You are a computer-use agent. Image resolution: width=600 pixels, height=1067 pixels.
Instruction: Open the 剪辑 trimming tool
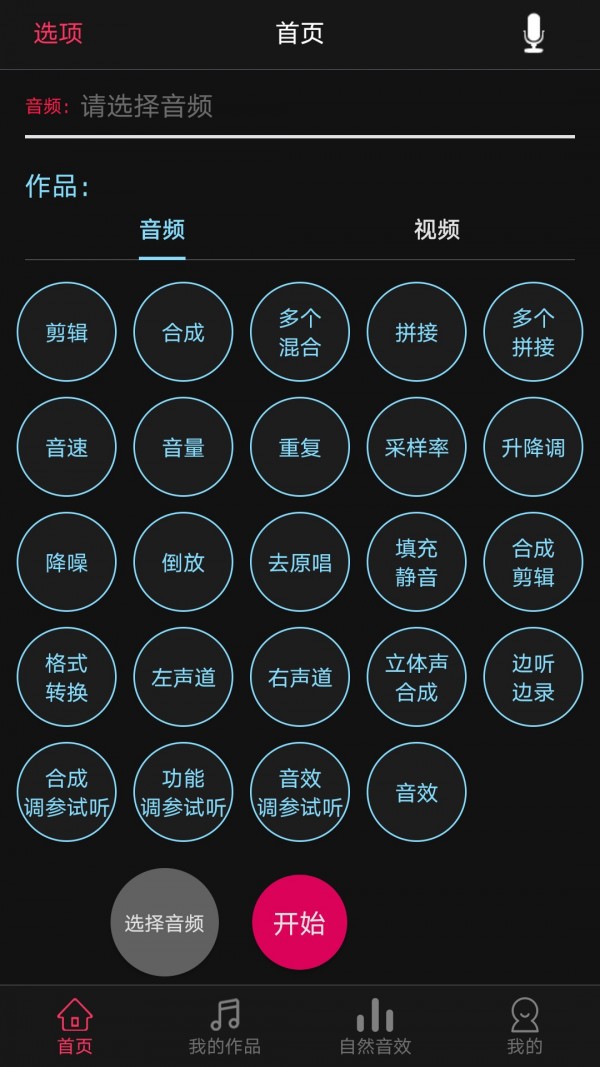pyautogui.click(x=67, y=333)
